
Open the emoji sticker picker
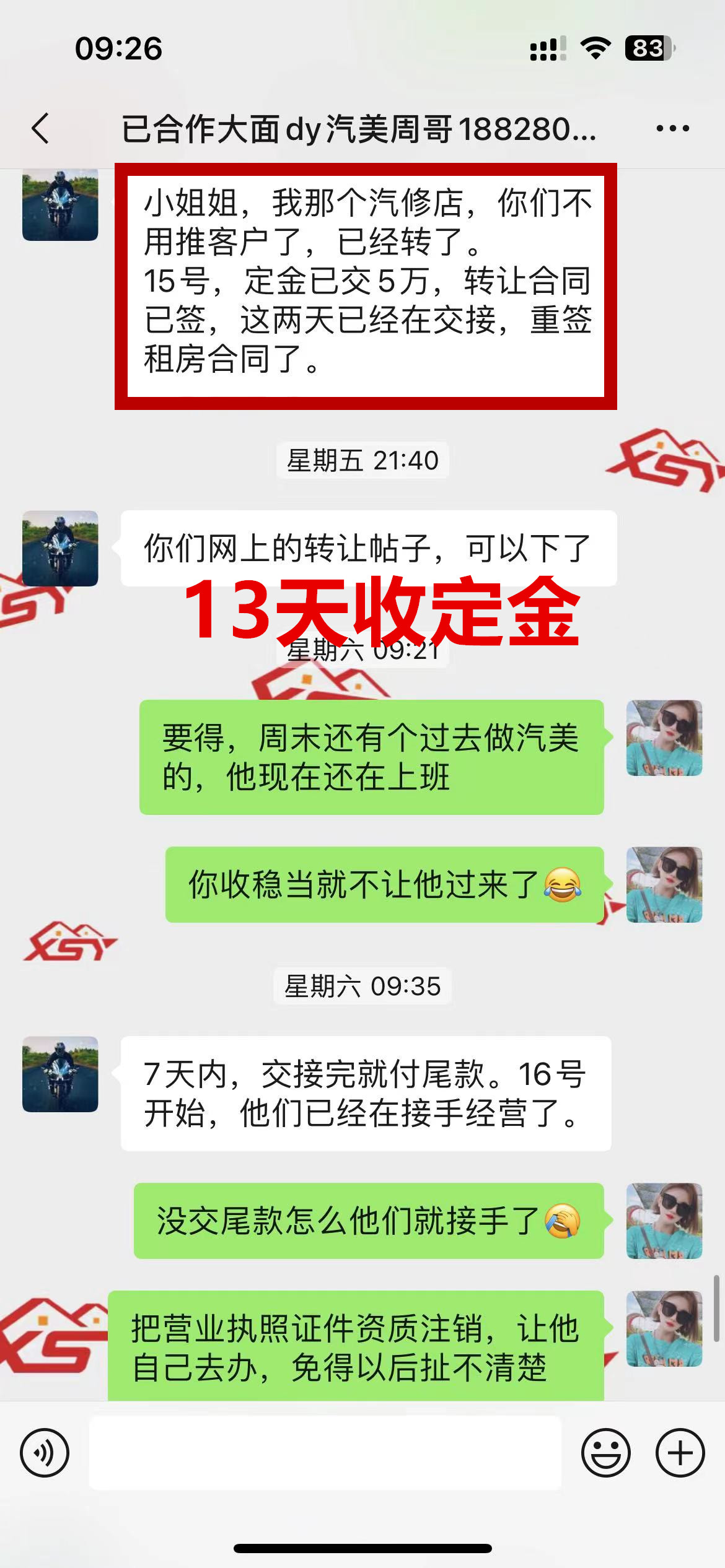[605, 1453]
